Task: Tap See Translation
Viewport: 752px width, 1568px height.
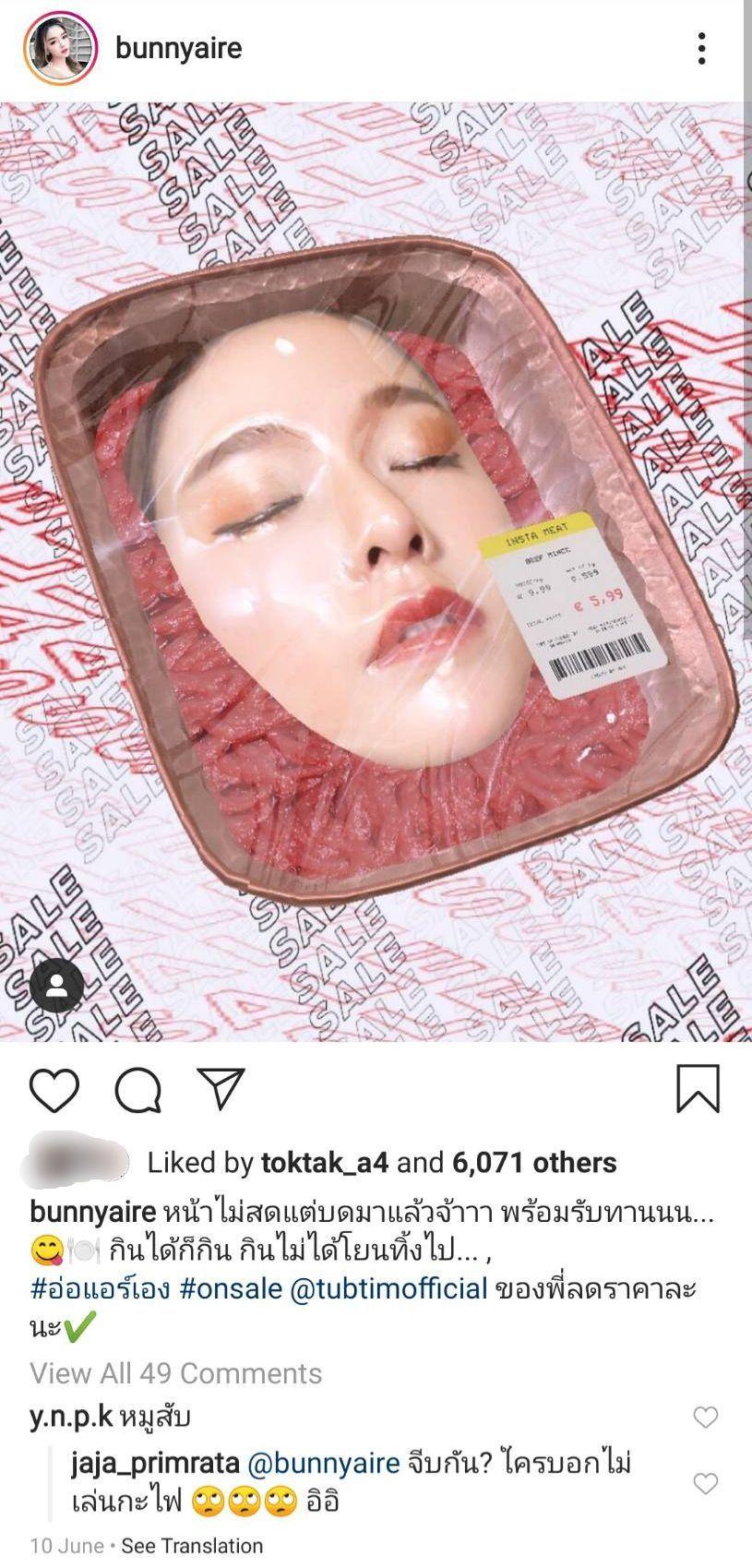Action: click(192, 1546)
